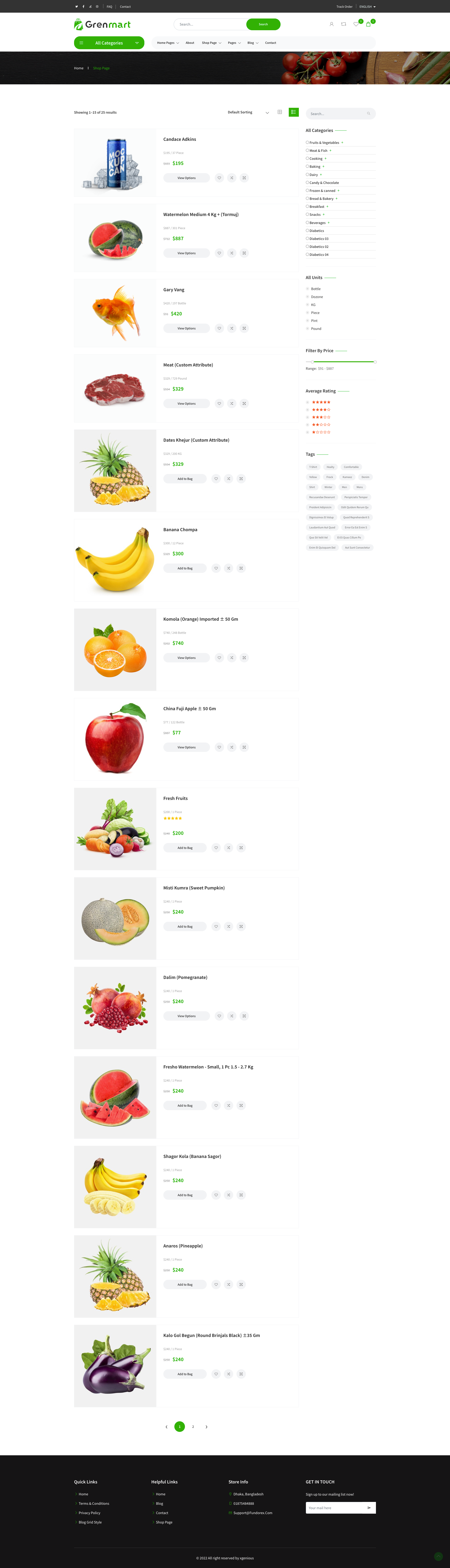Open the China Fuji Apple product image

[115, 739]
